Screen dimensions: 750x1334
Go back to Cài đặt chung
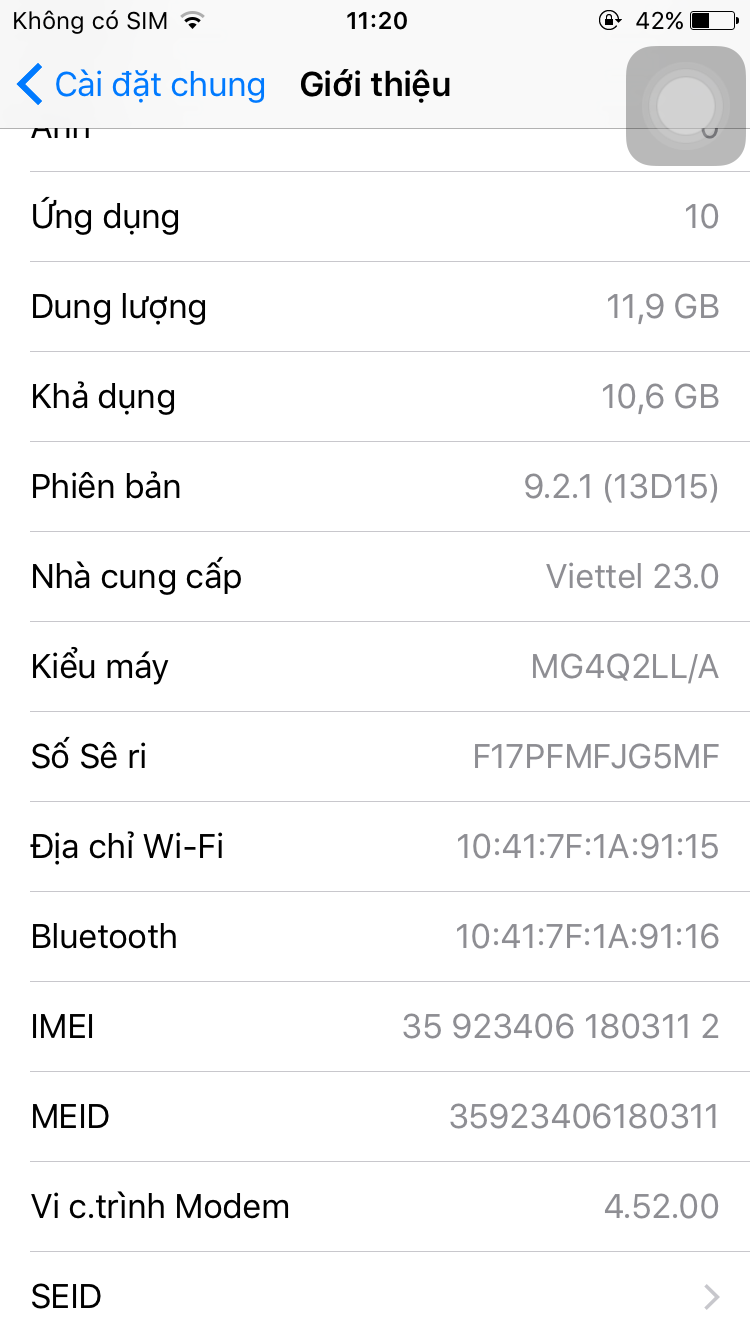[141, 85]
